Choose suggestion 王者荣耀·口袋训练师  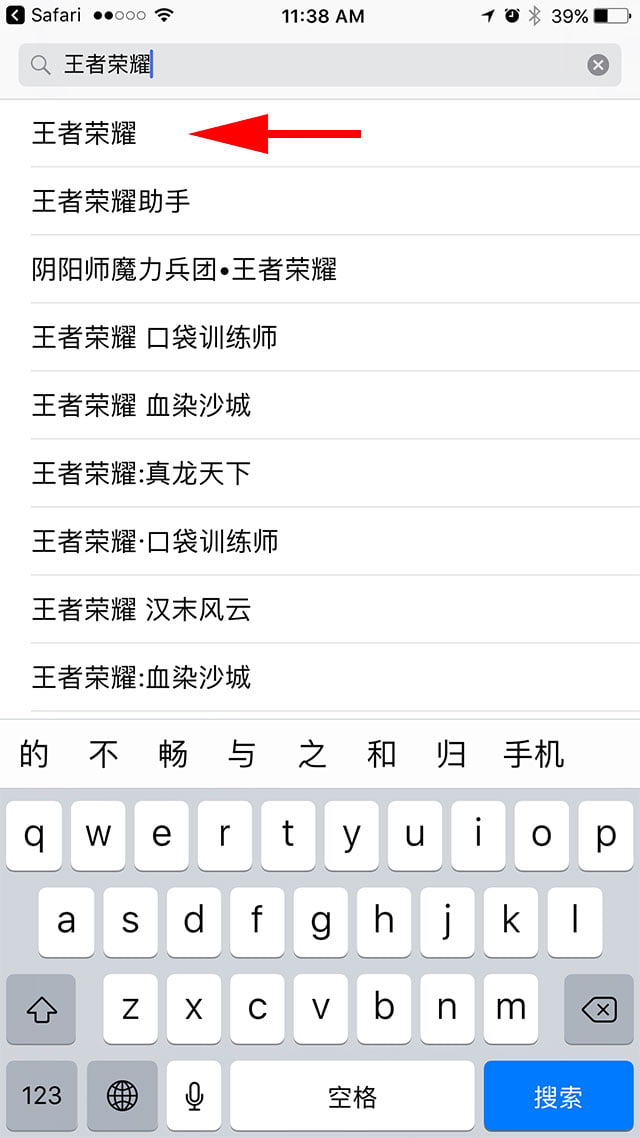pos(154,541)
